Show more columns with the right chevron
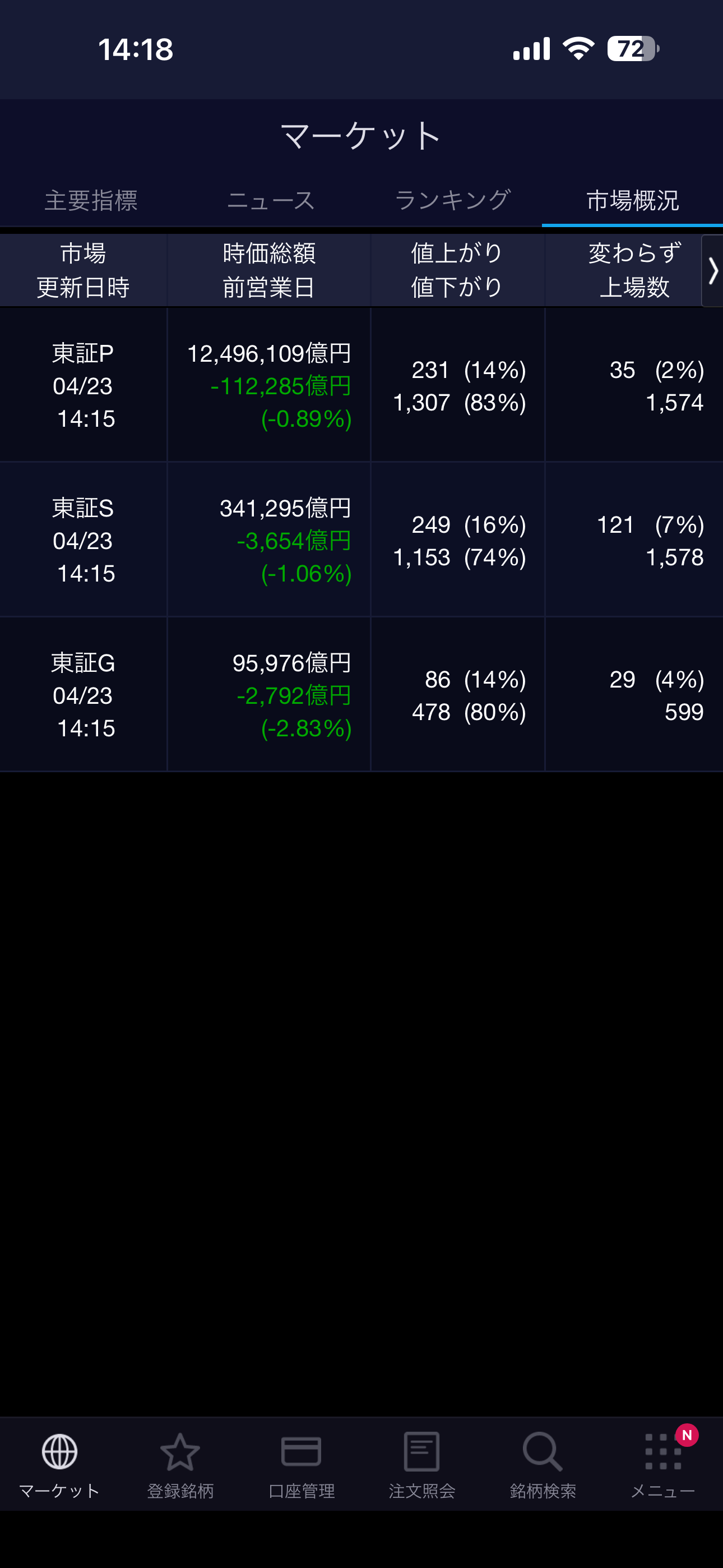Viewport: 723px width, 1568px height. pos(713,270)
